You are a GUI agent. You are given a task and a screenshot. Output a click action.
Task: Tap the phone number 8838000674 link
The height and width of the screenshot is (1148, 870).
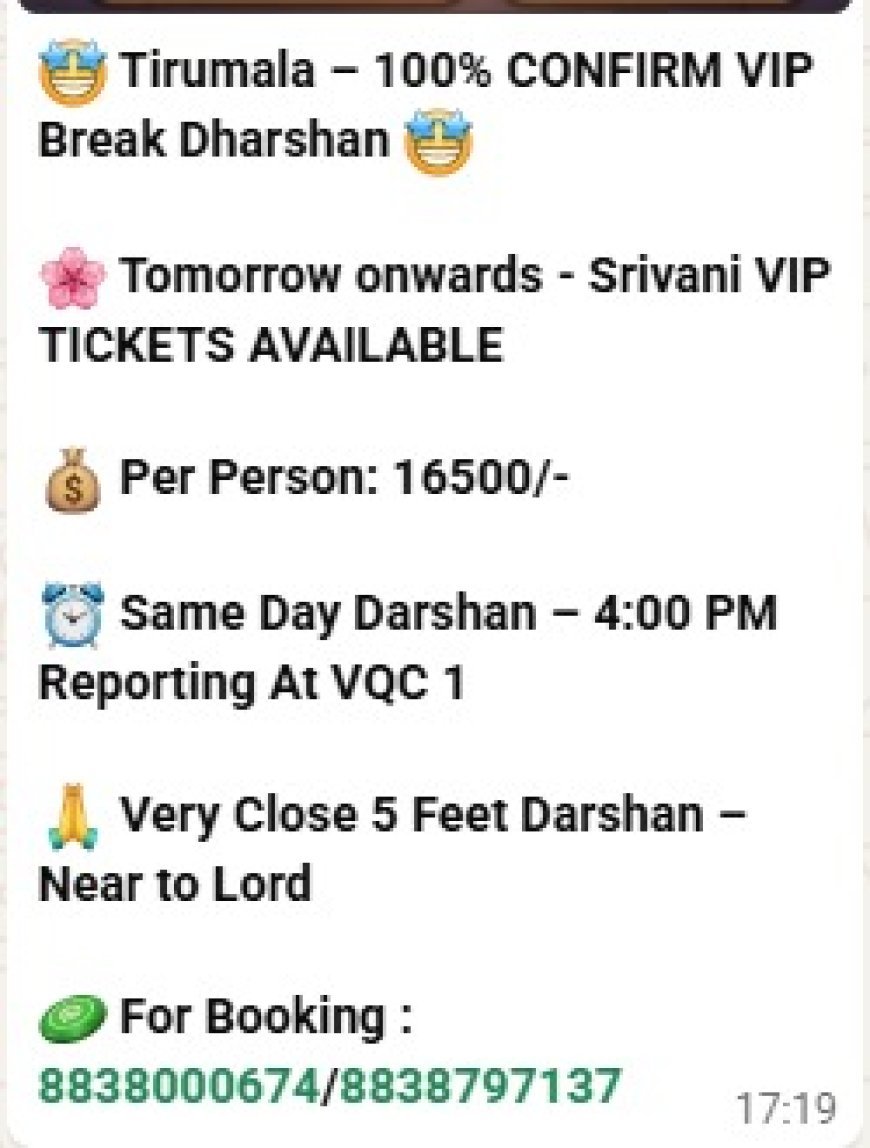tap(178, 1085)
